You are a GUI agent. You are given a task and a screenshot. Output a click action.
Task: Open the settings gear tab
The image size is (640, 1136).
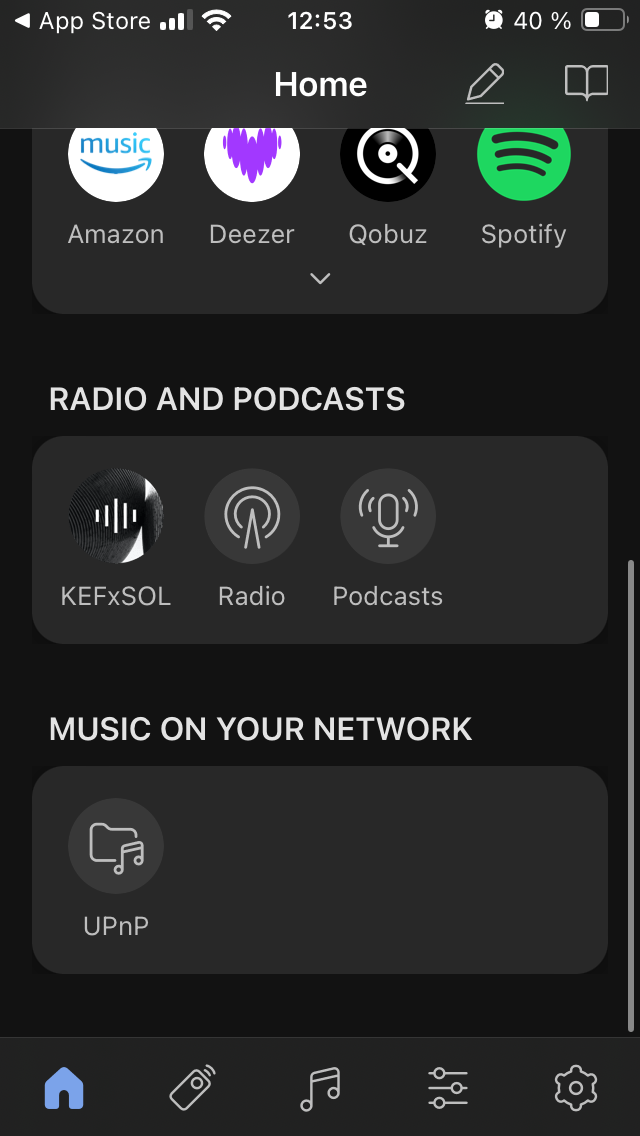pos(575,1087)
